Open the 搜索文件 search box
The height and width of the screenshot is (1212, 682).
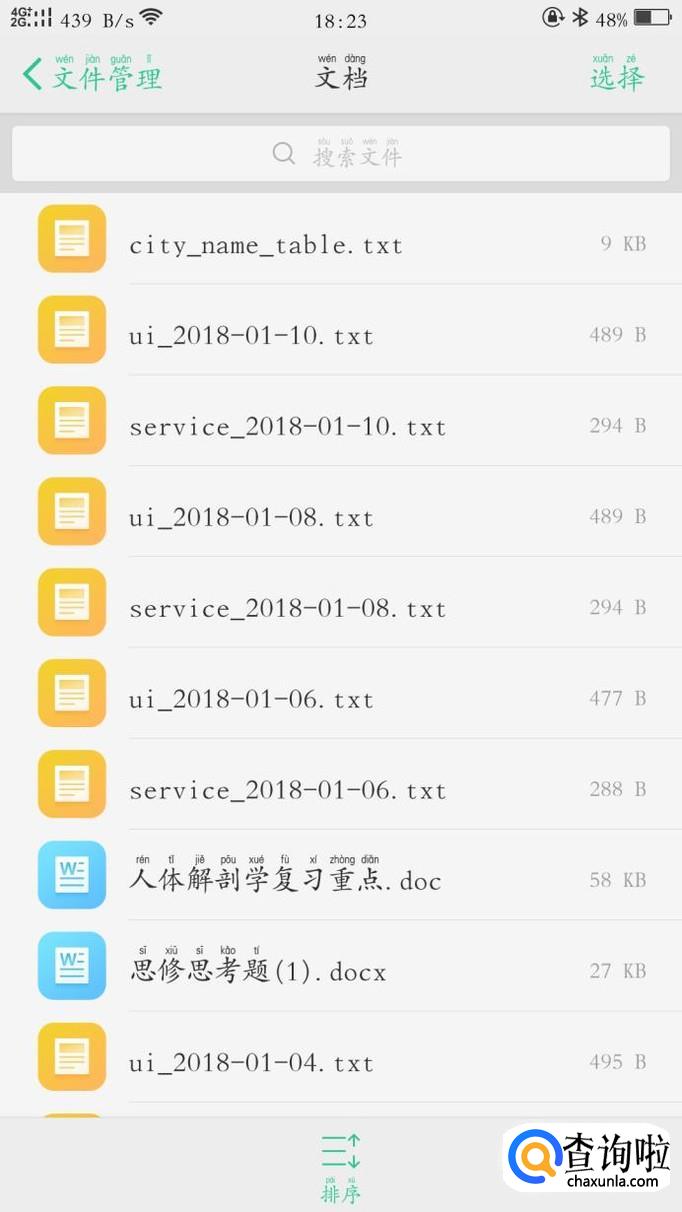341,154
